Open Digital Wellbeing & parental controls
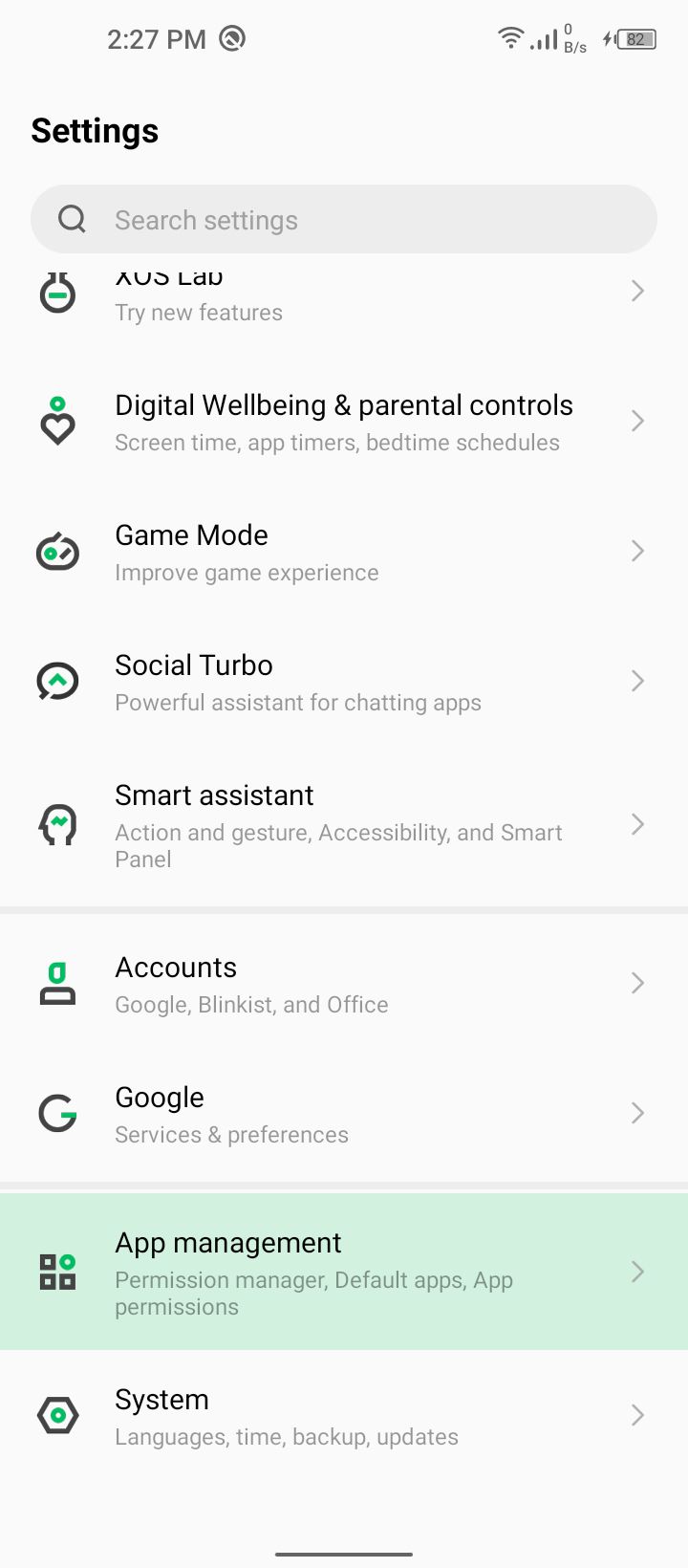The width and height of the screenshot is (688, 1568). point(344,421)
